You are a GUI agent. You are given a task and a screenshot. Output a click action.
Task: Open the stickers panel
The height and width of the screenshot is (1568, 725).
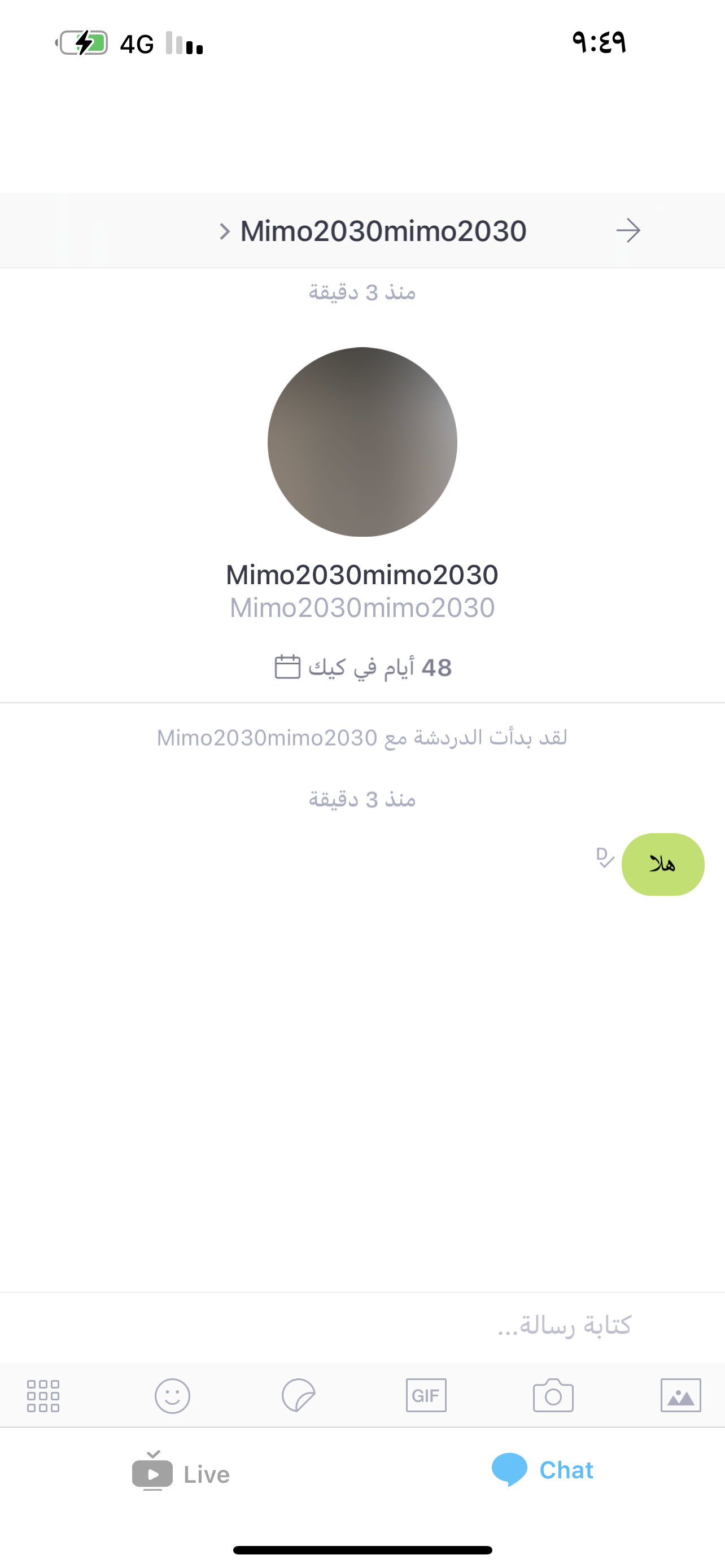pyautogui.click(x=298, y=1395)
